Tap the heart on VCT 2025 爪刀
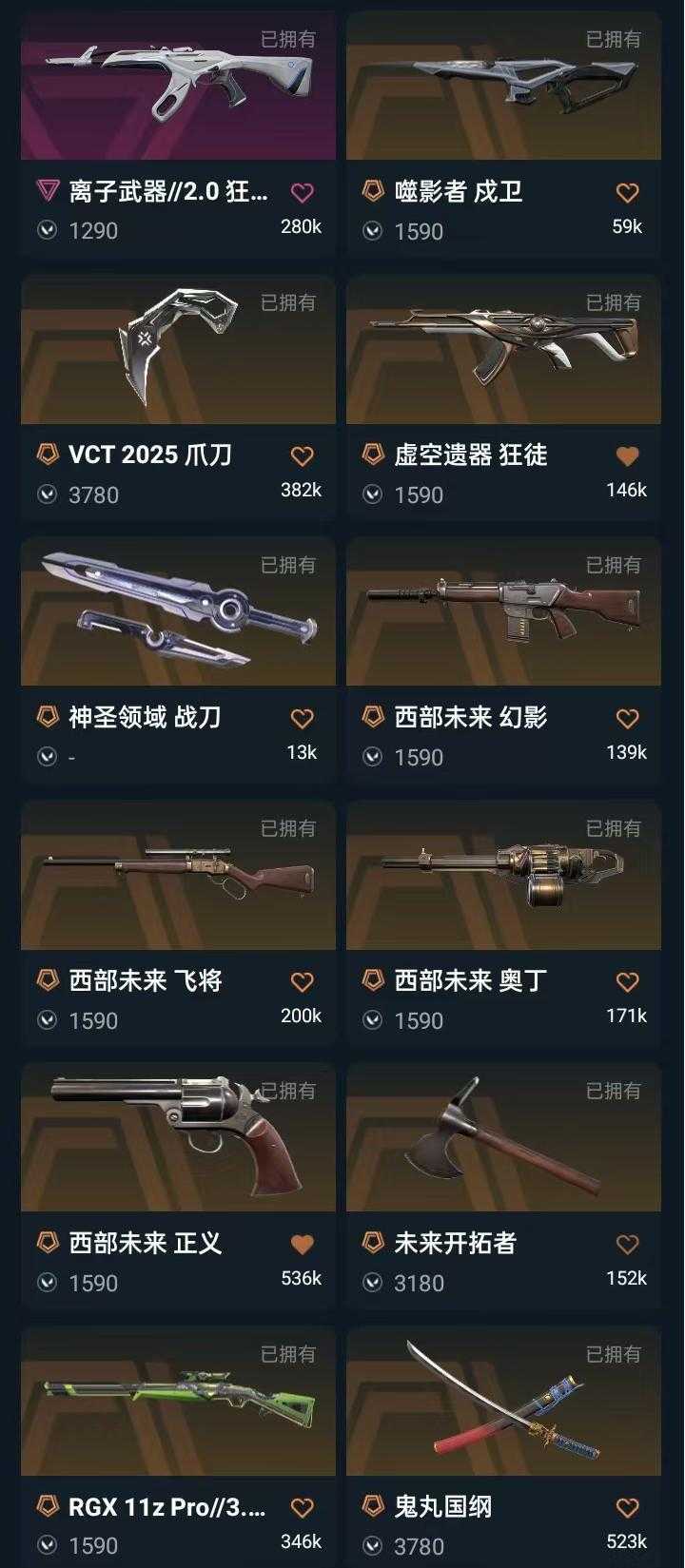 [x=302, y=456]
